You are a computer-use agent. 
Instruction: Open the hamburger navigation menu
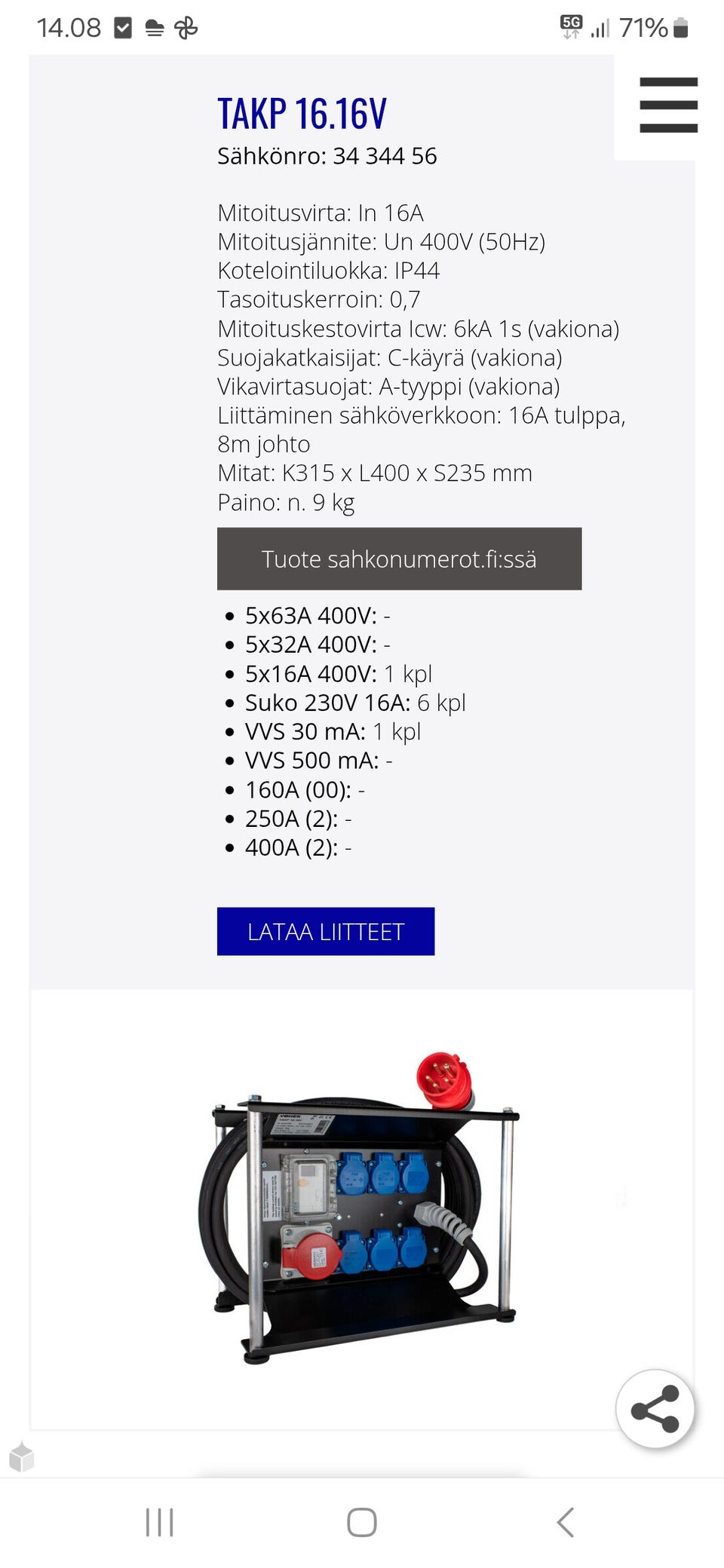668,105
